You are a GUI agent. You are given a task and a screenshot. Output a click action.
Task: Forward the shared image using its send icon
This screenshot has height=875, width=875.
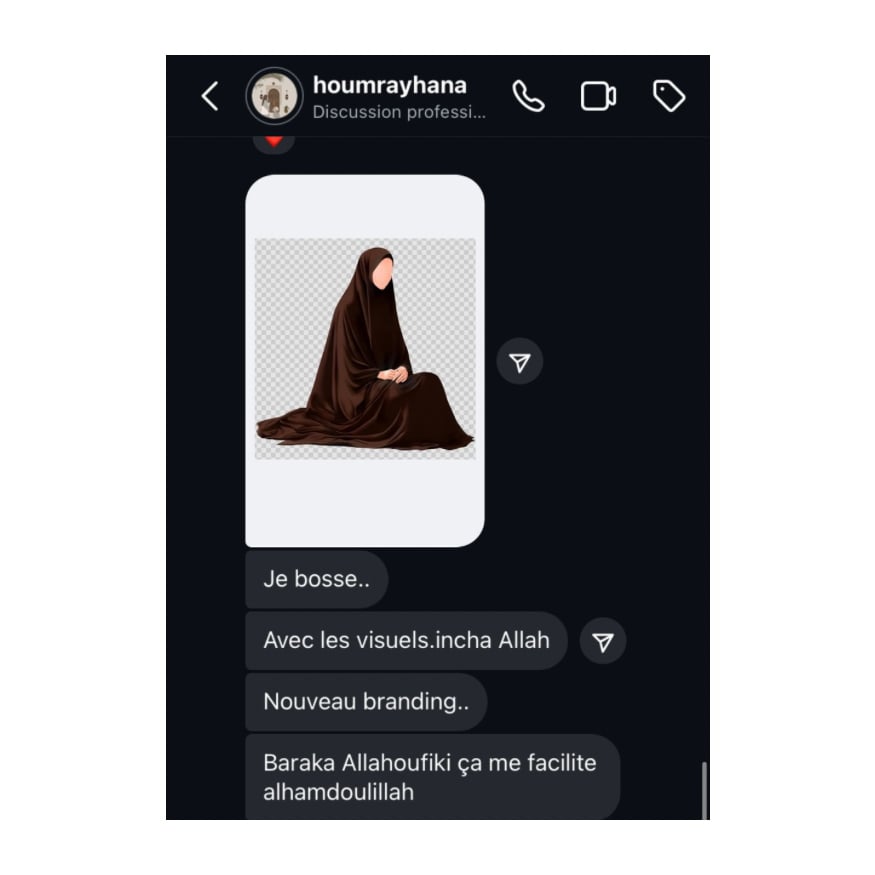click(520, 362)
